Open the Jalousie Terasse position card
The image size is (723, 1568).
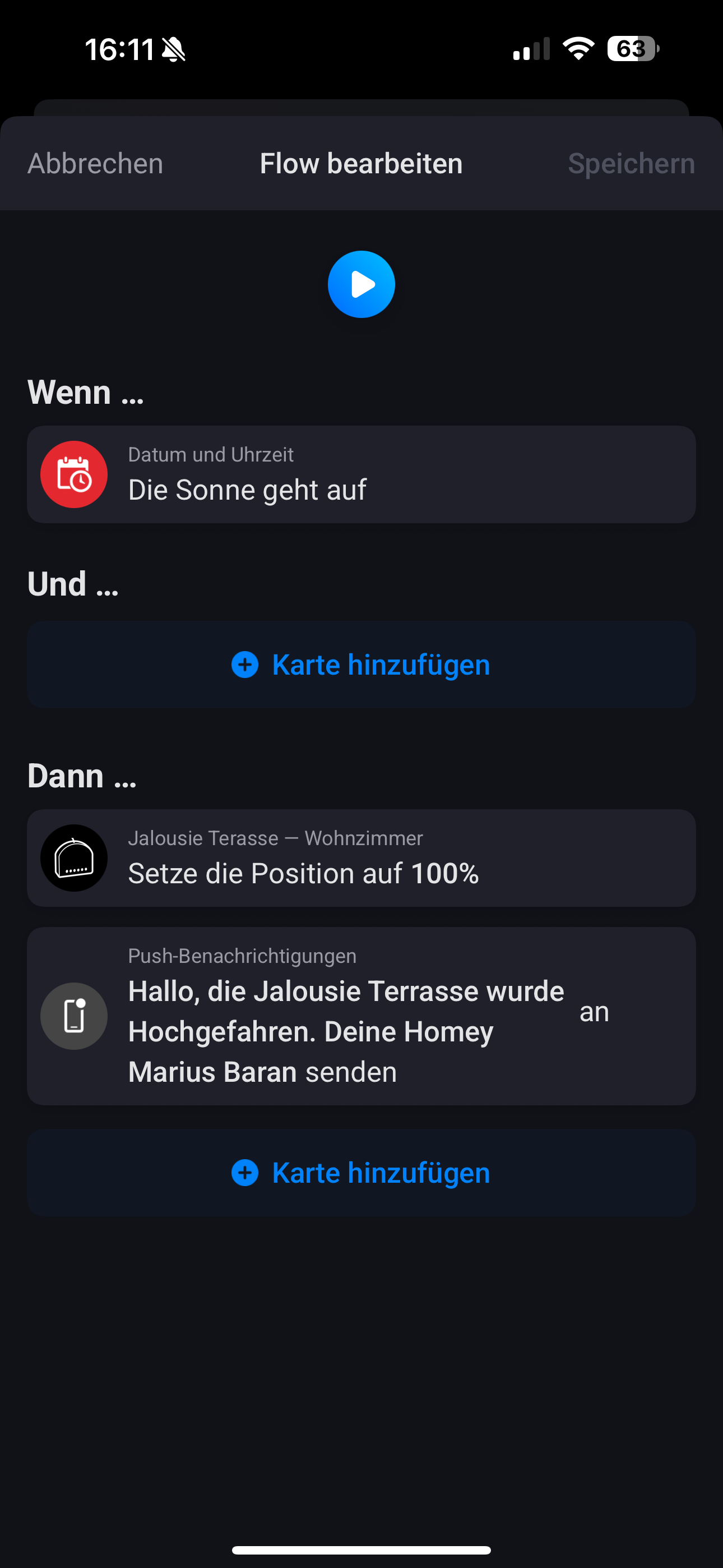pos(361,858)
